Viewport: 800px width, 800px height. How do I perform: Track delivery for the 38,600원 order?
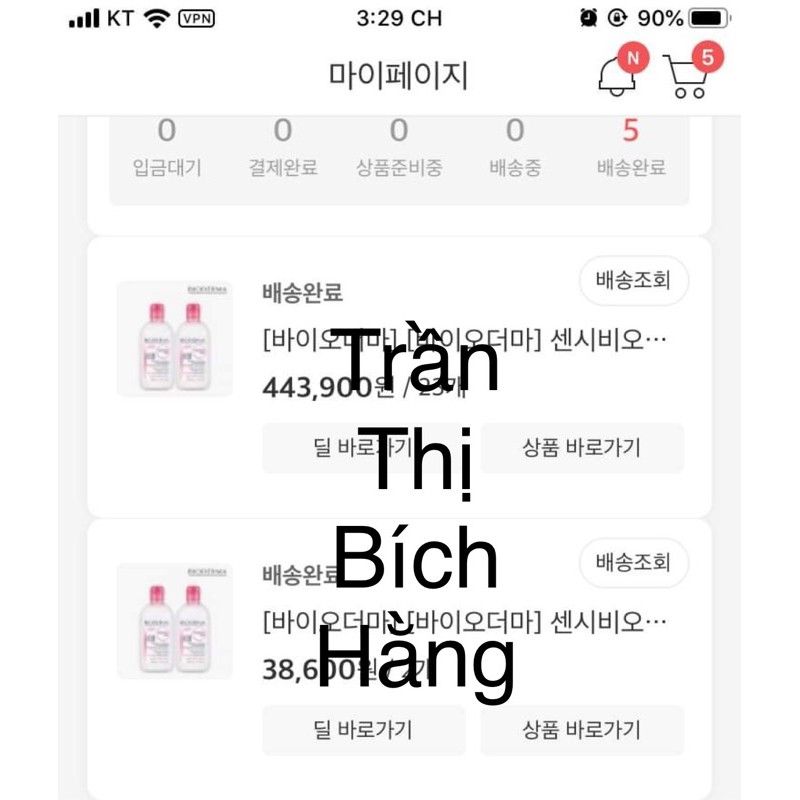(633, 563)
